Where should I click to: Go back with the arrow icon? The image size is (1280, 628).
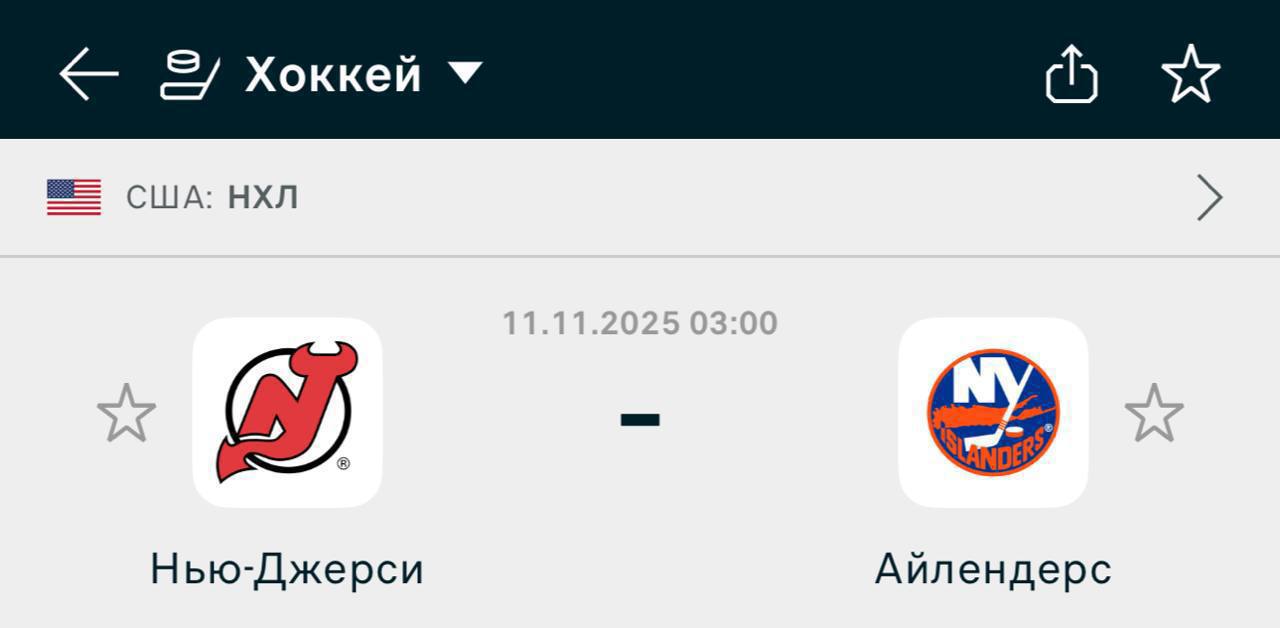tap(88, 74)
